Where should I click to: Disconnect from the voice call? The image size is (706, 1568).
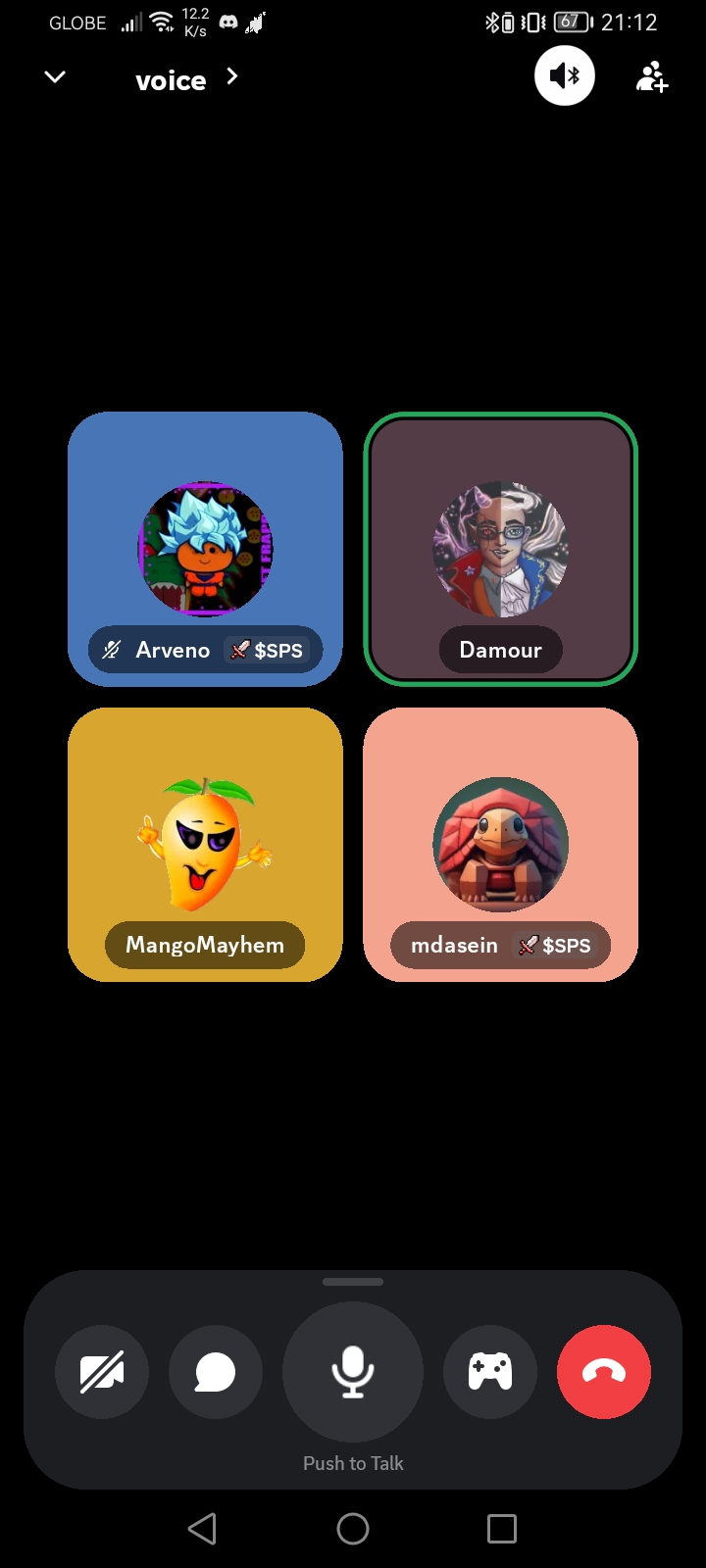coord(604,1372)
